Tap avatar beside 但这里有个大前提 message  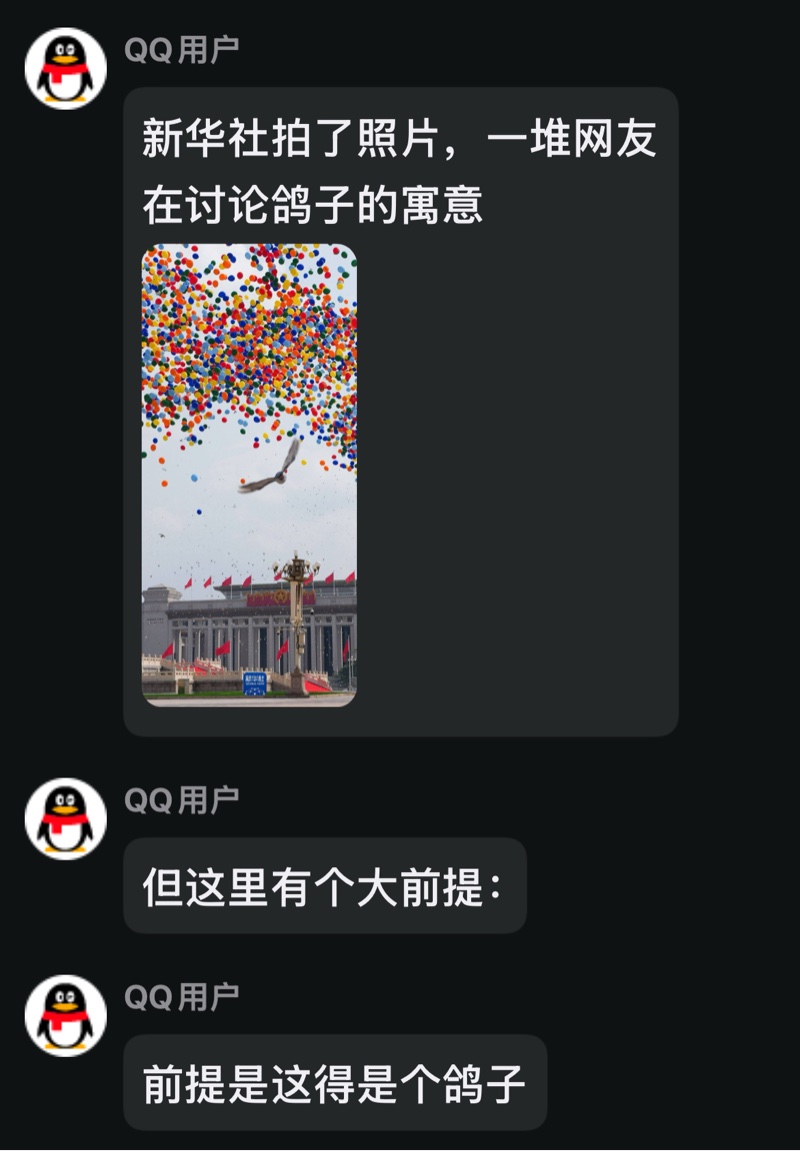coord(65,818)
